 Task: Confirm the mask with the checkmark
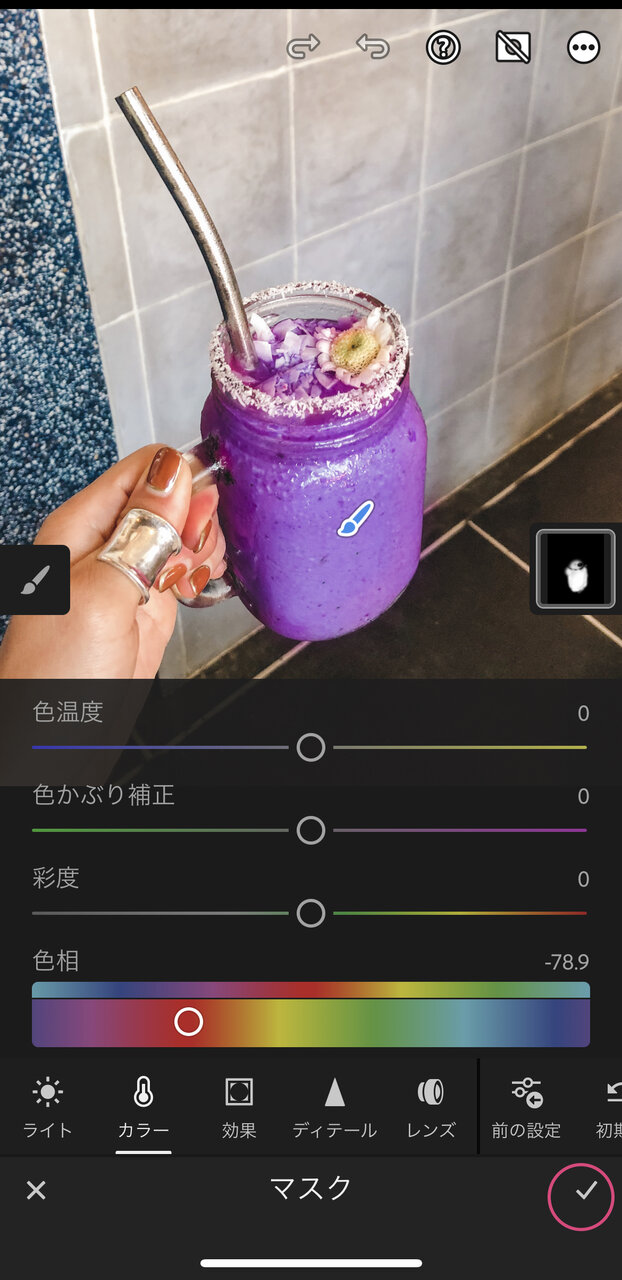(x=586, y=1190)
